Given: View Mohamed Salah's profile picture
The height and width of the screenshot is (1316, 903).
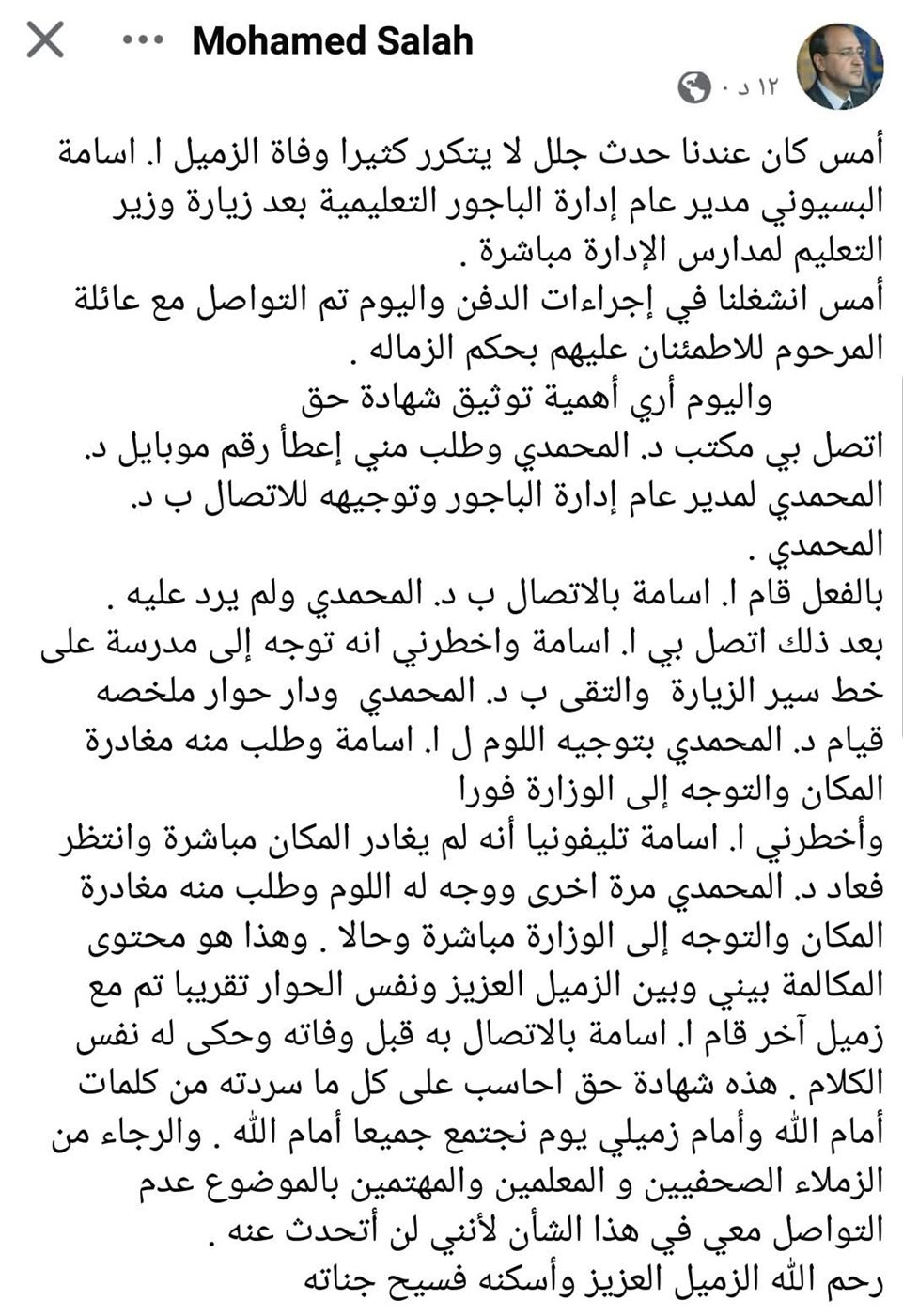Looking at the screenshot, I should (839, 67).
